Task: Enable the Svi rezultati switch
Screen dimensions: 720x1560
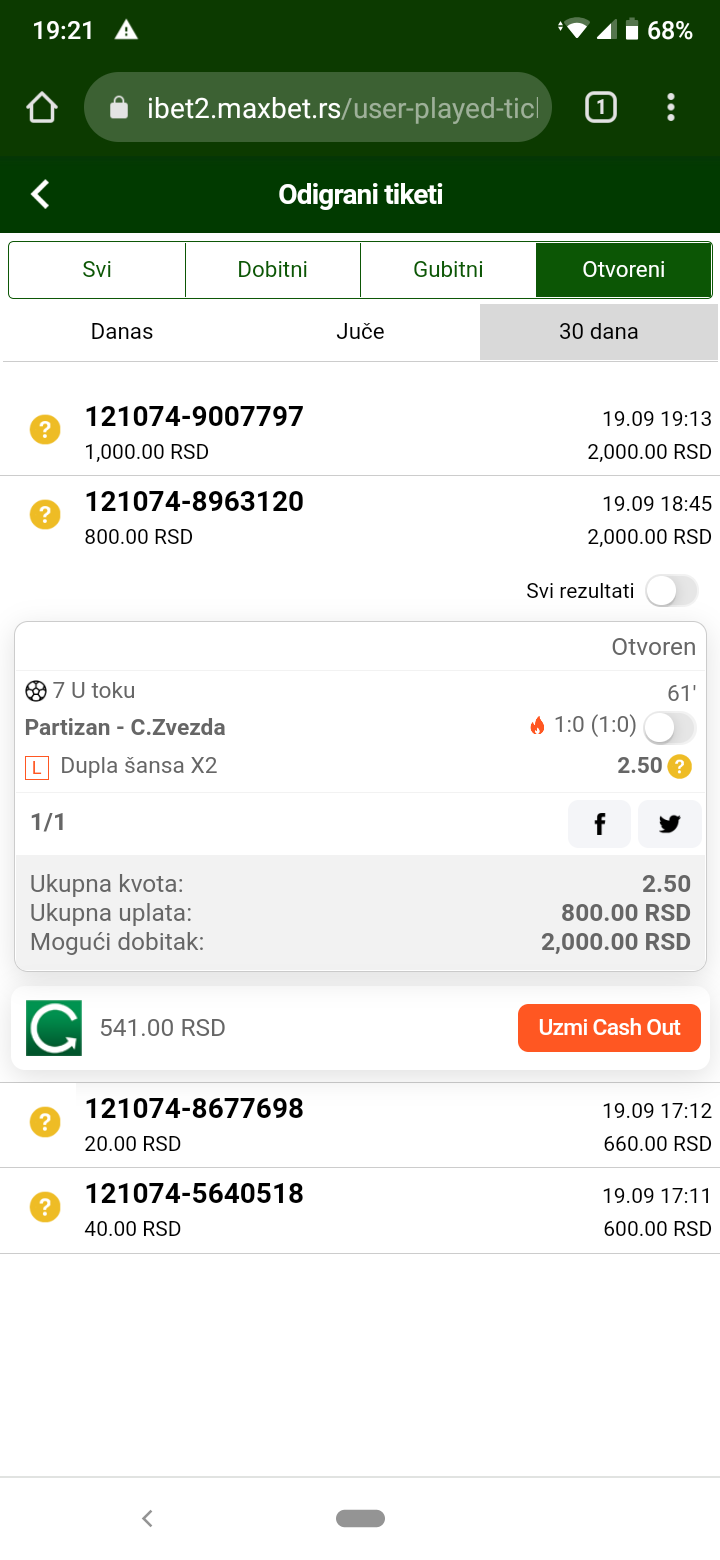Action: coord(671,591)
